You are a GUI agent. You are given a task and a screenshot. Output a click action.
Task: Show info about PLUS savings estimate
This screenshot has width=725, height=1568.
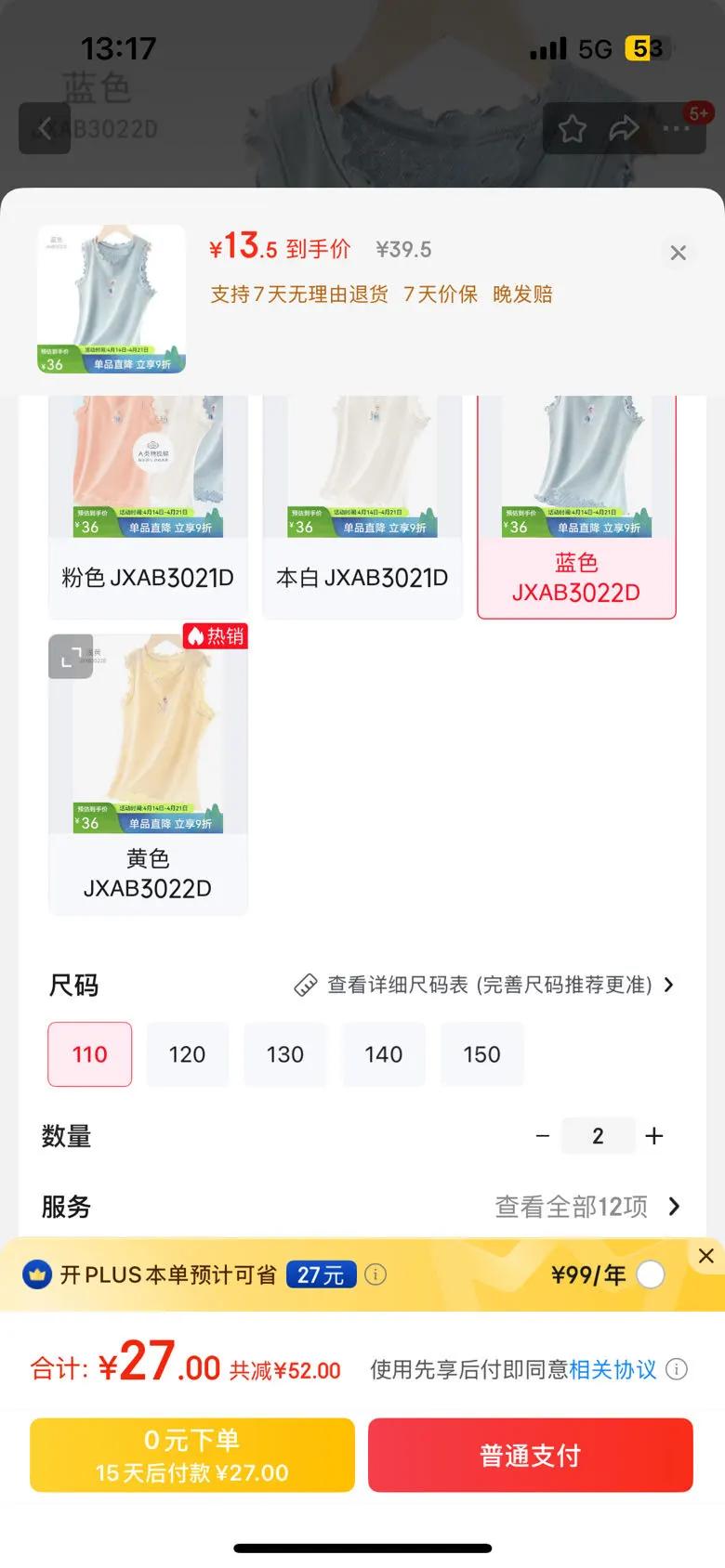(x=376, y=1274)
